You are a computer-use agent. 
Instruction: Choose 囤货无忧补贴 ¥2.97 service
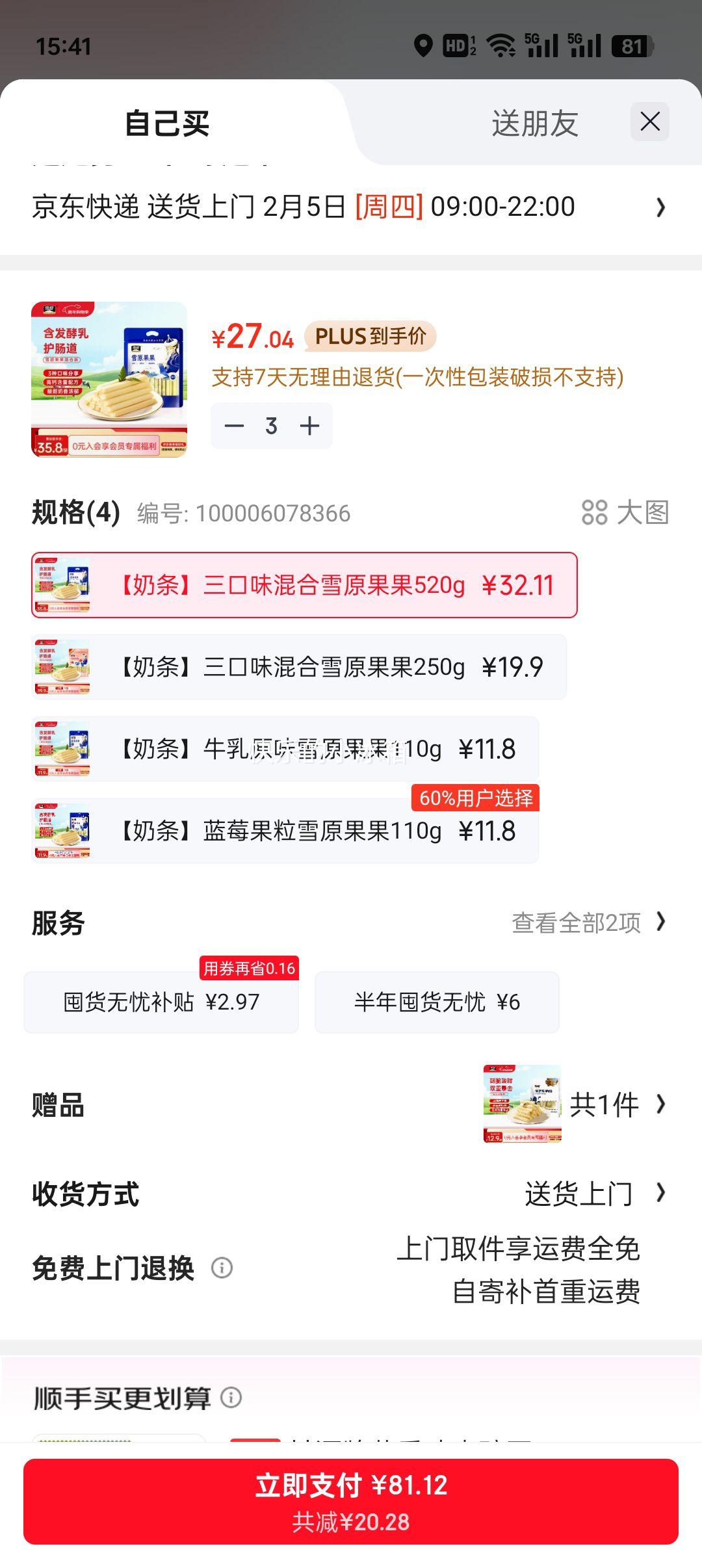160,1002
